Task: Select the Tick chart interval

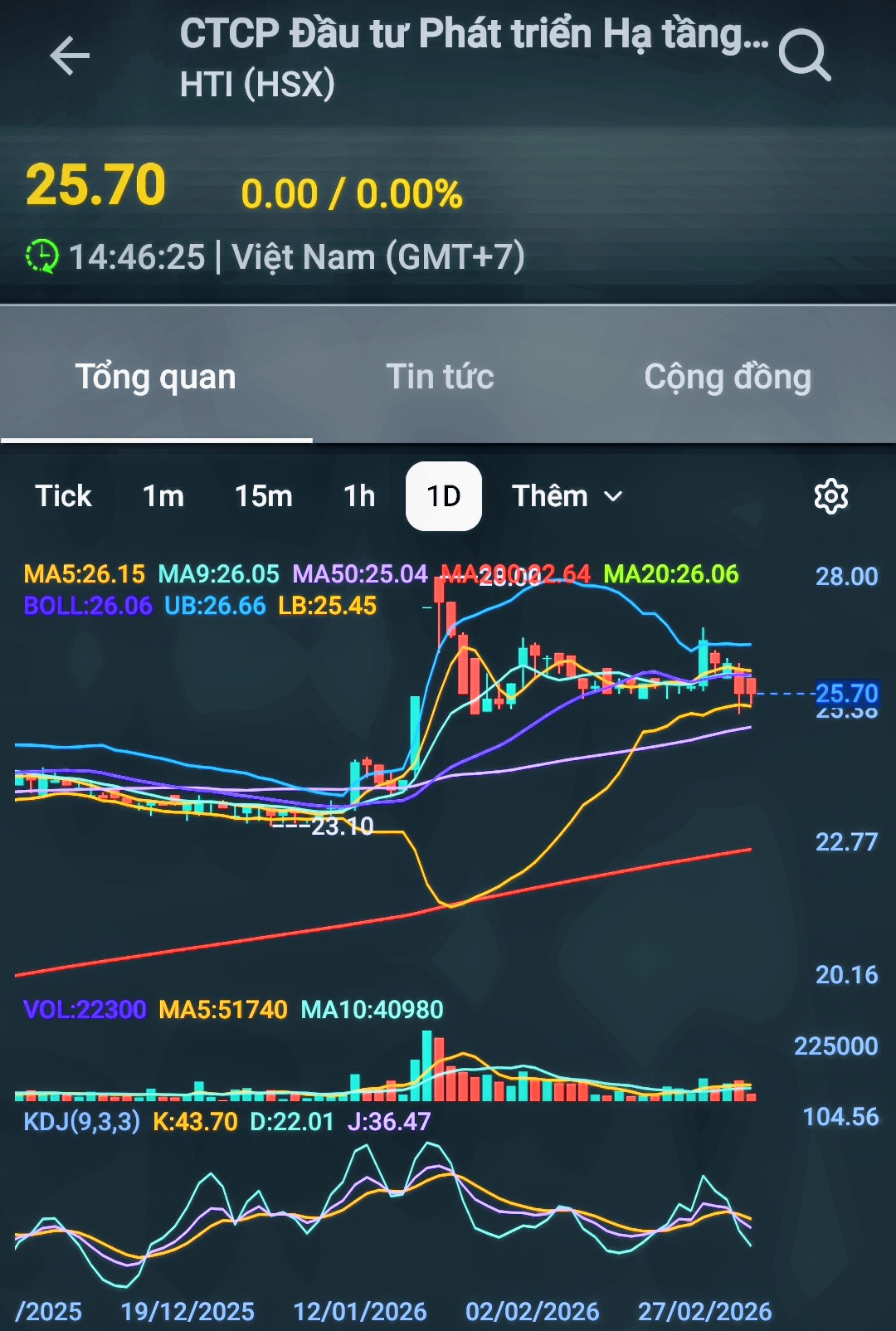Action: 63,496
